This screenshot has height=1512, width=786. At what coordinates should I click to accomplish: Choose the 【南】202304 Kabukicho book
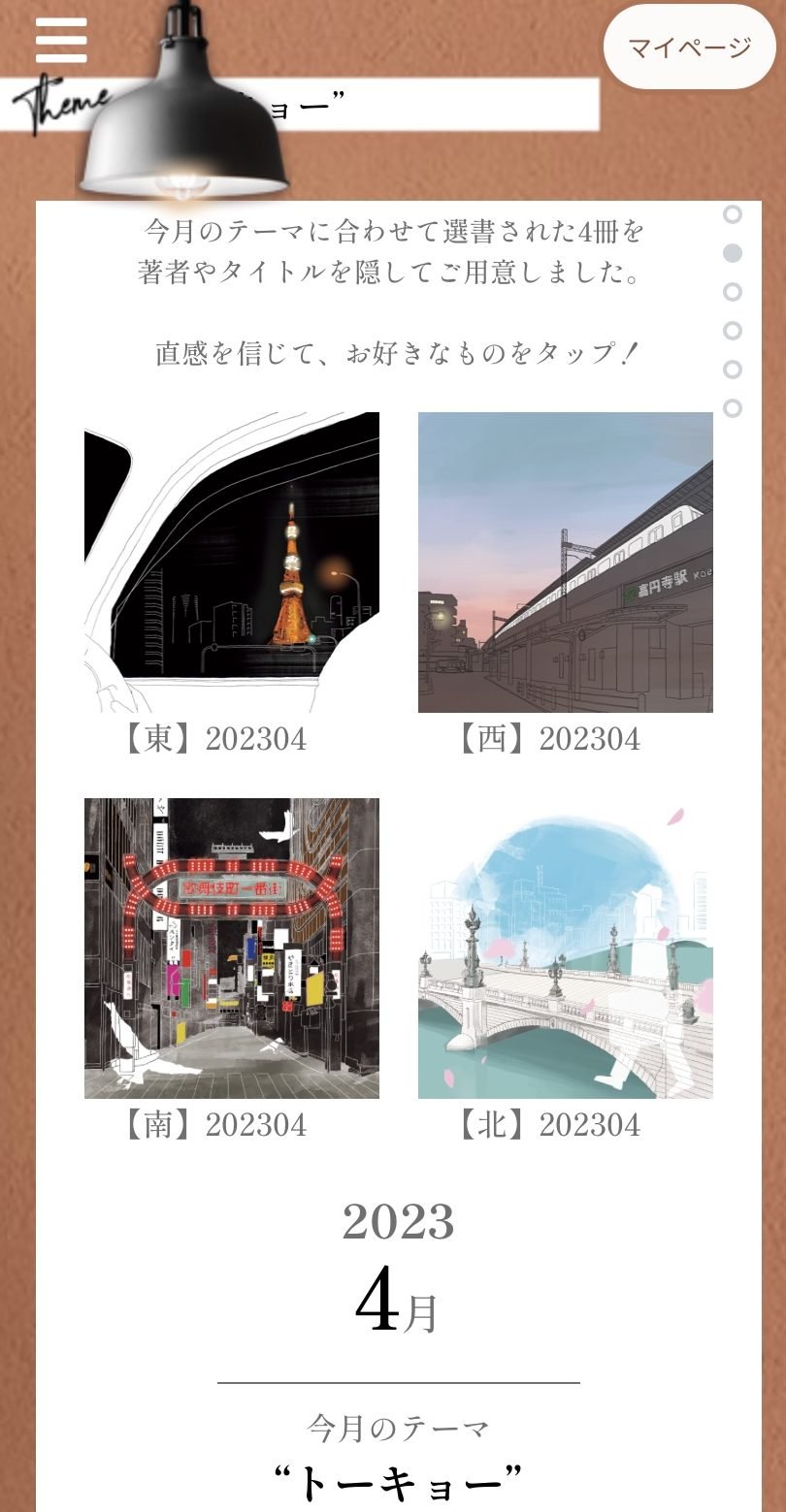pos(231,948)
